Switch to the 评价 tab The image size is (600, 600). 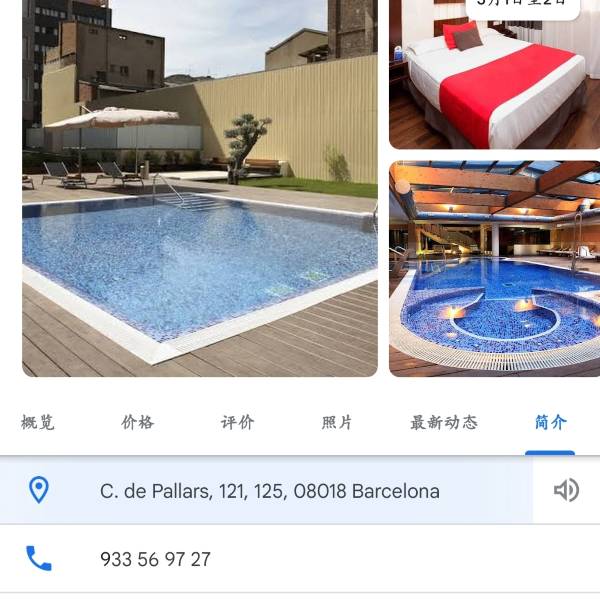[238, 422]
